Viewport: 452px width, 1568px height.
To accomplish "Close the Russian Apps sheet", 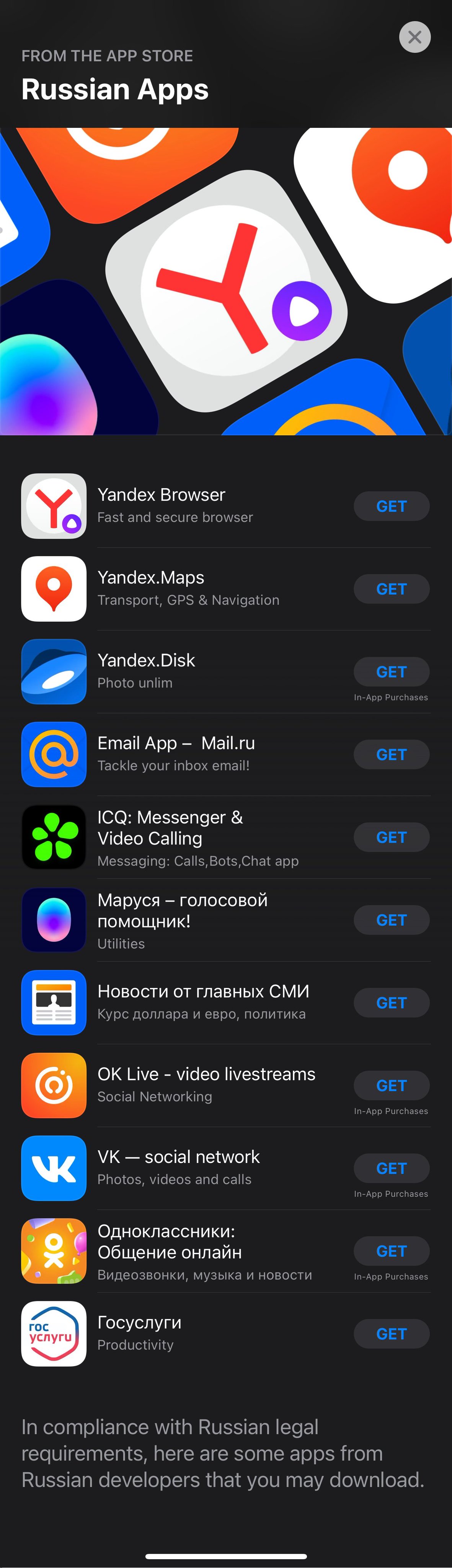I will click(414, 37).
